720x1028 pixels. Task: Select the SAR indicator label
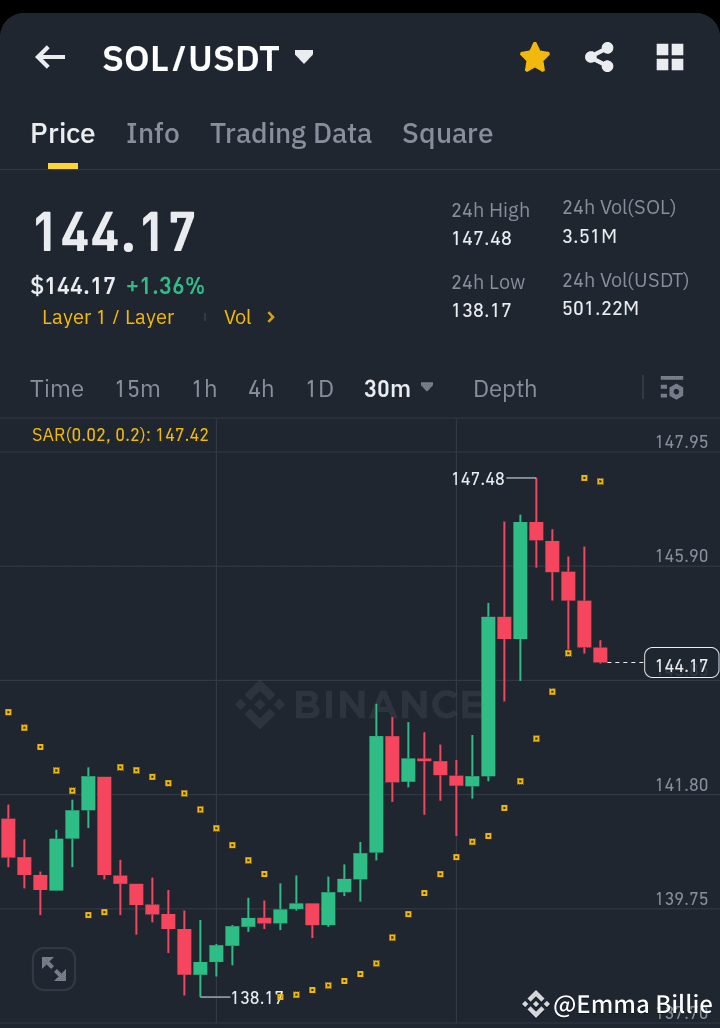point(119,434)
